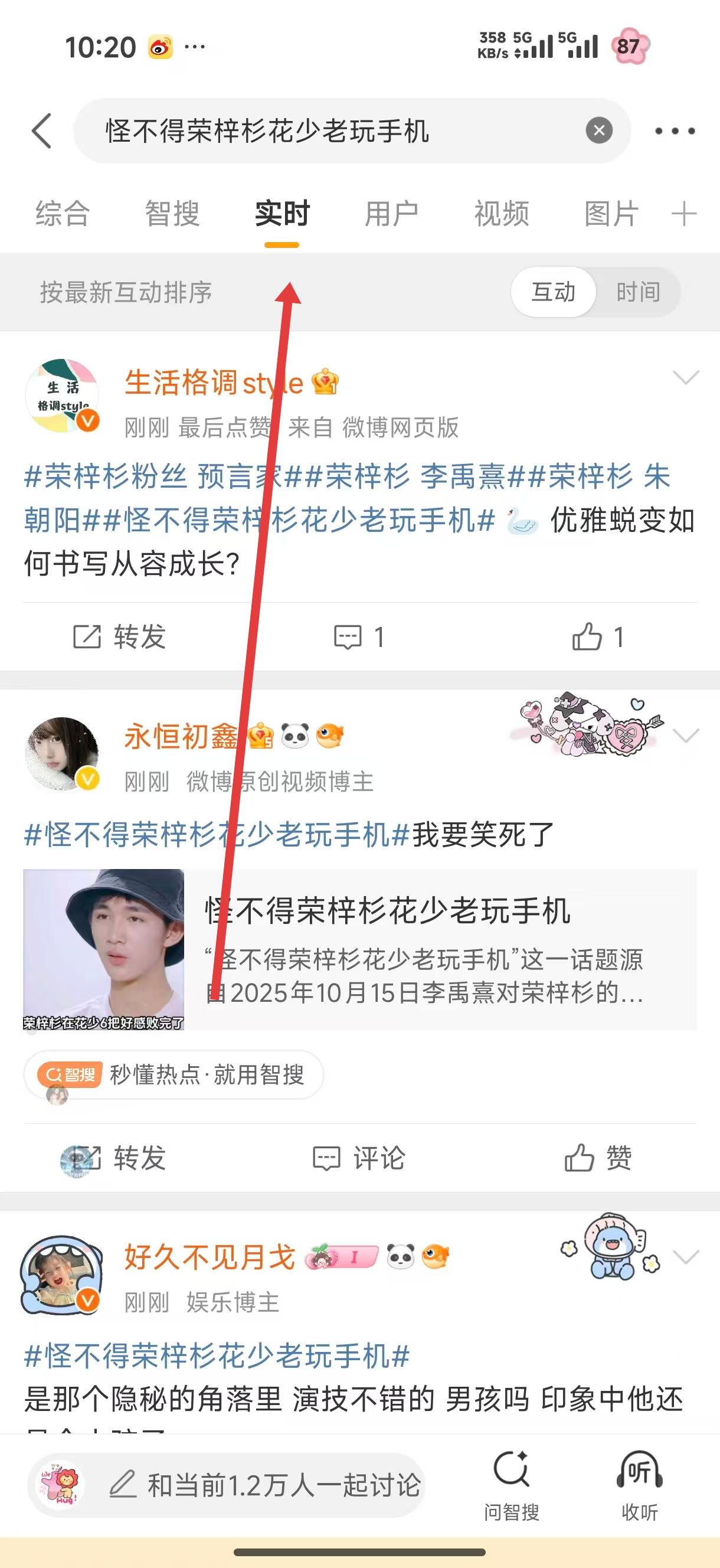This screenshot has width=720, height=1568.
Task: Repost 生活格调style's post
Action: coord(120,636)
